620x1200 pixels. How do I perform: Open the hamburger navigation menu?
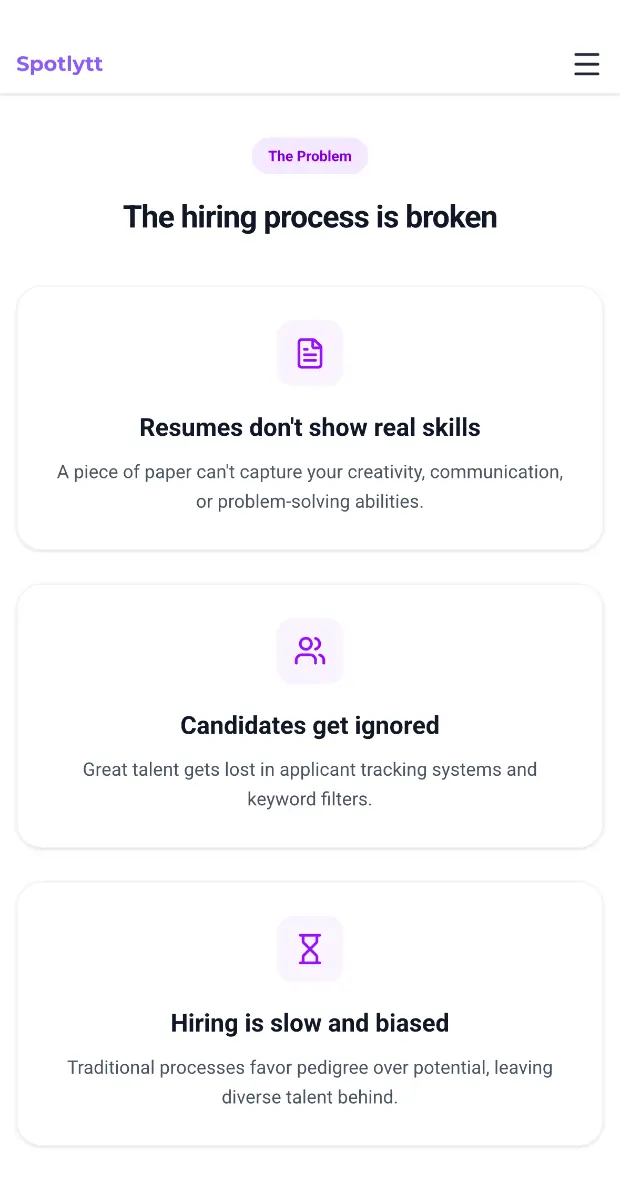(586, 64)
